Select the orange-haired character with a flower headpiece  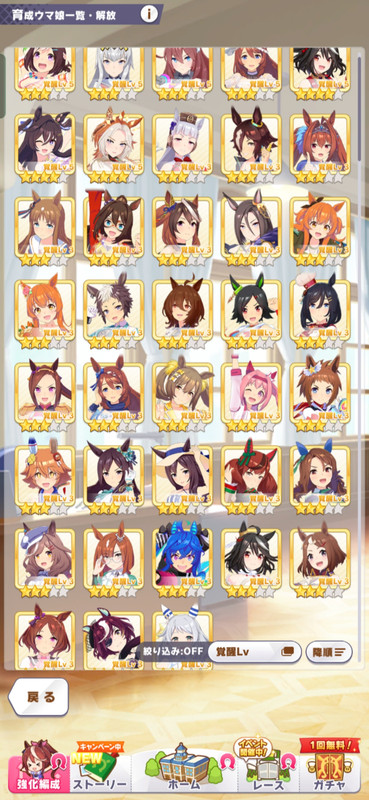(x=45, y=312)
